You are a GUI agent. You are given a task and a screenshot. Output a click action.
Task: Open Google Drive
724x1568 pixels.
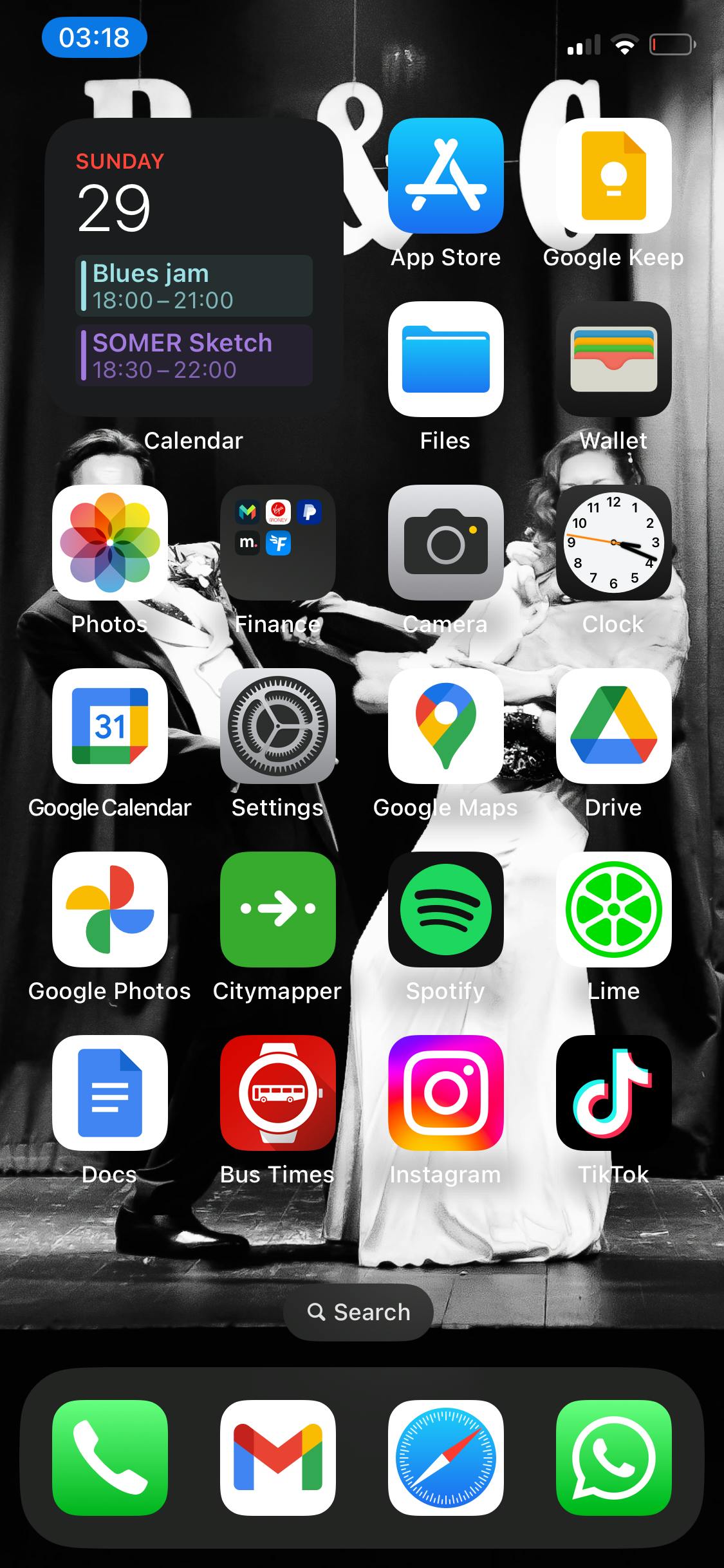(613, 726)
